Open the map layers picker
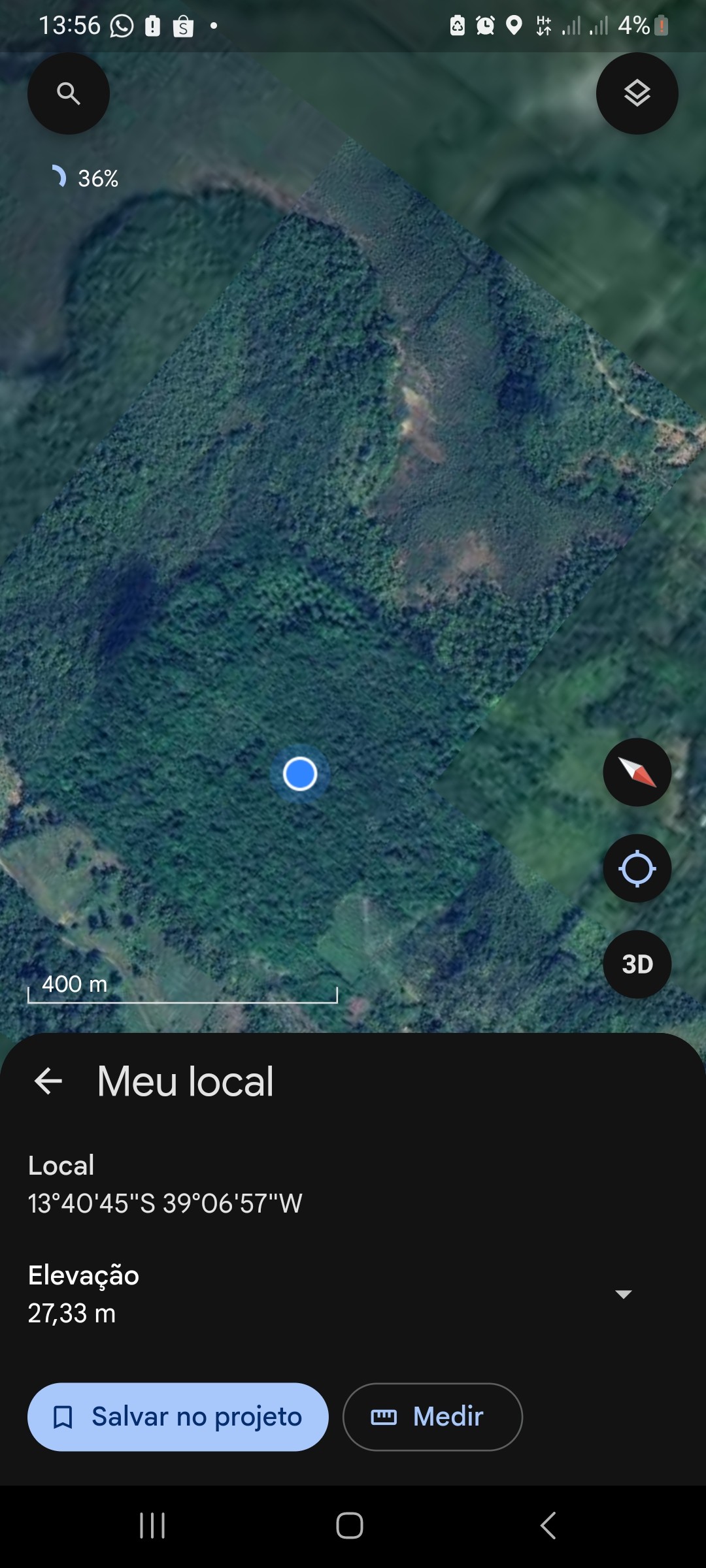This screenshot has width=706, height=1568. tap(636, 93)
